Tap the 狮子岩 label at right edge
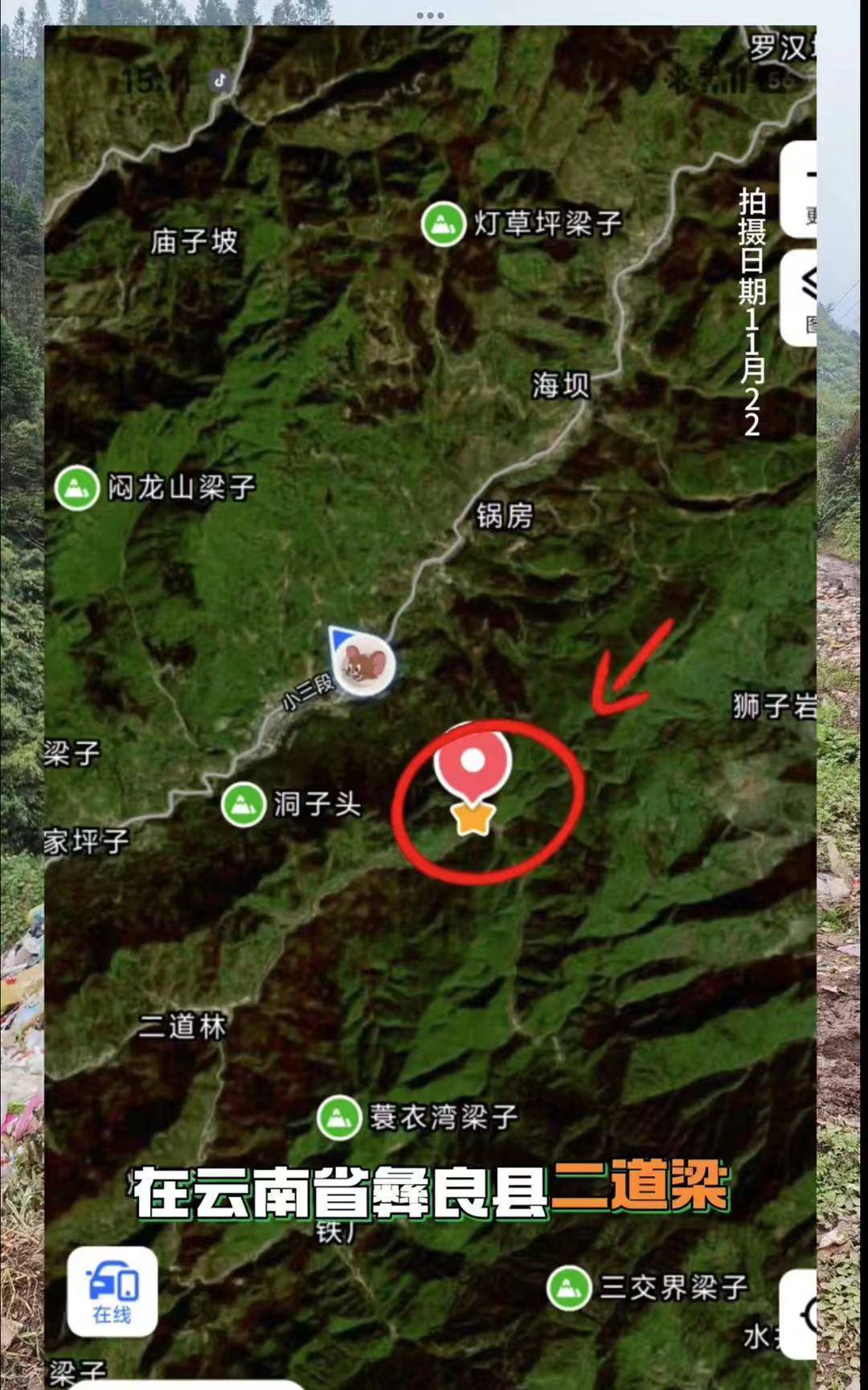The image size is (868, 1390). point(774,706)
